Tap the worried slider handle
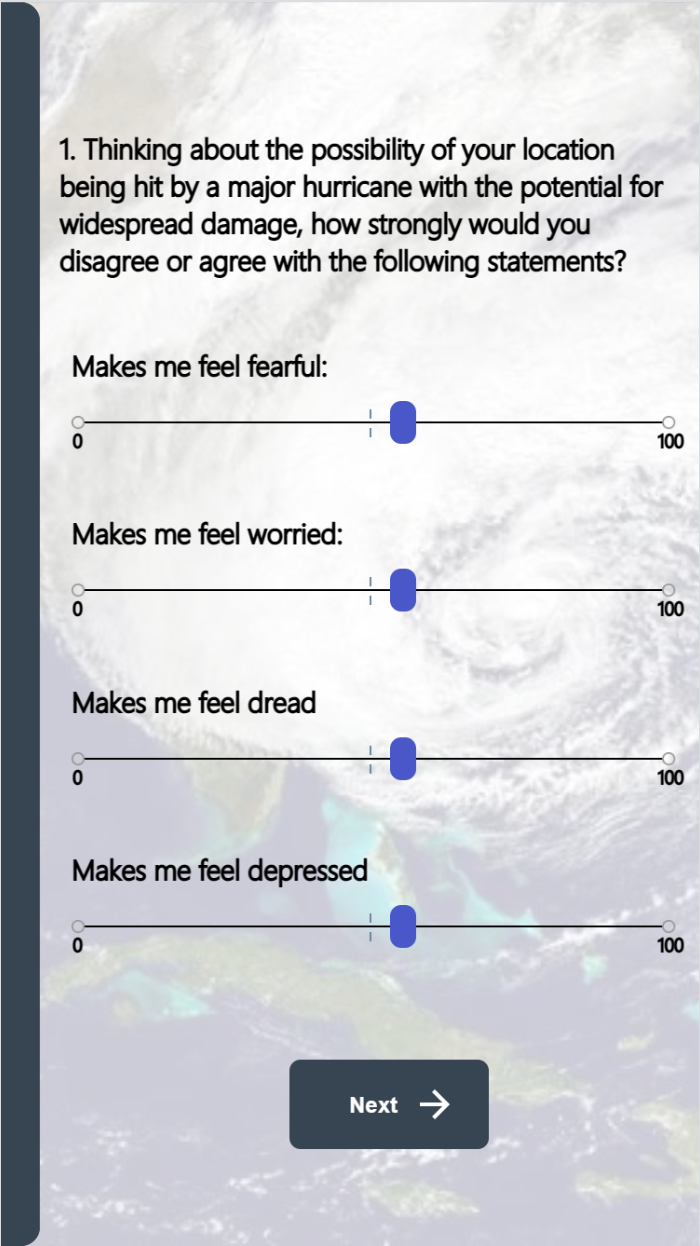The image size is (700, 1246). coord(402,590)
